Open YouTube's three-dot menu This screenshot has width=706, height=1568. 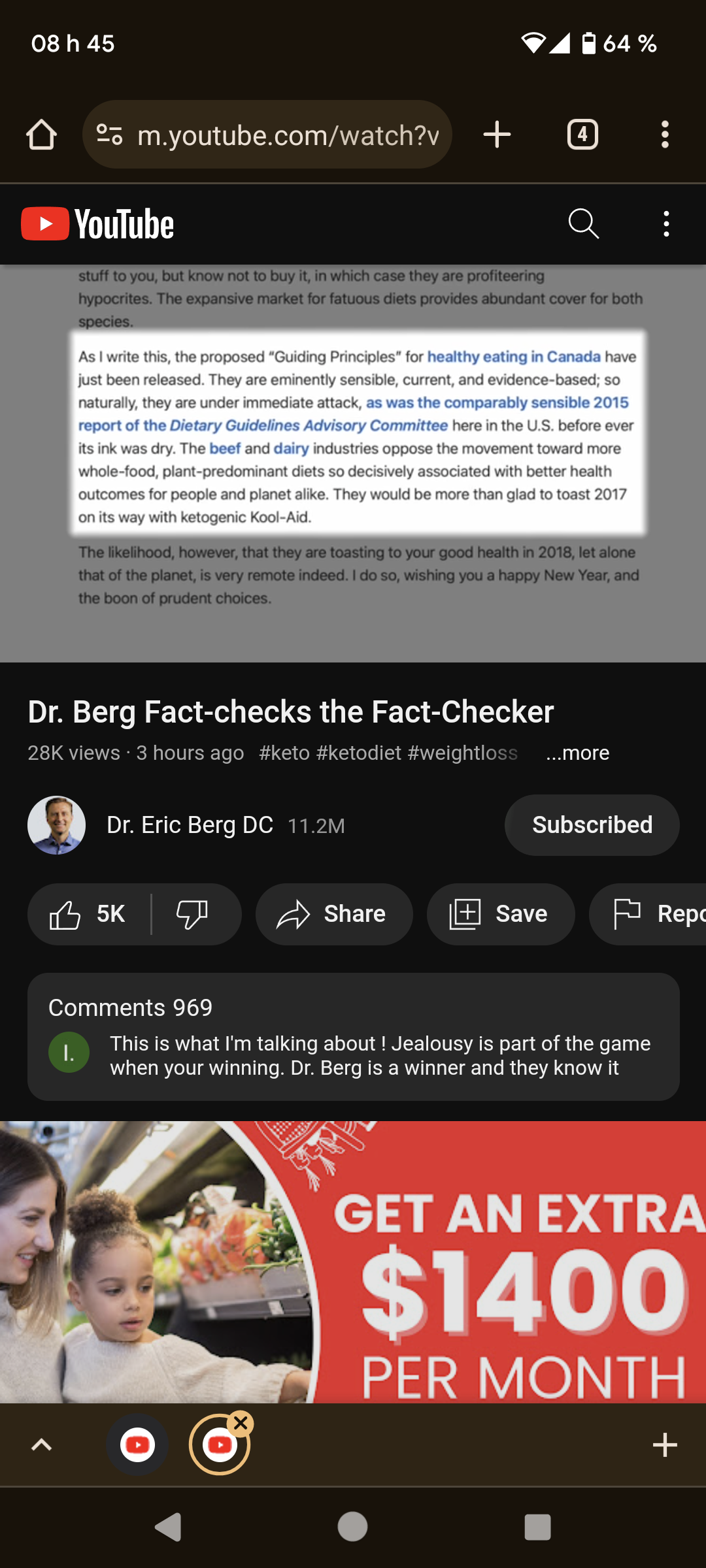[x=666, y=224]
